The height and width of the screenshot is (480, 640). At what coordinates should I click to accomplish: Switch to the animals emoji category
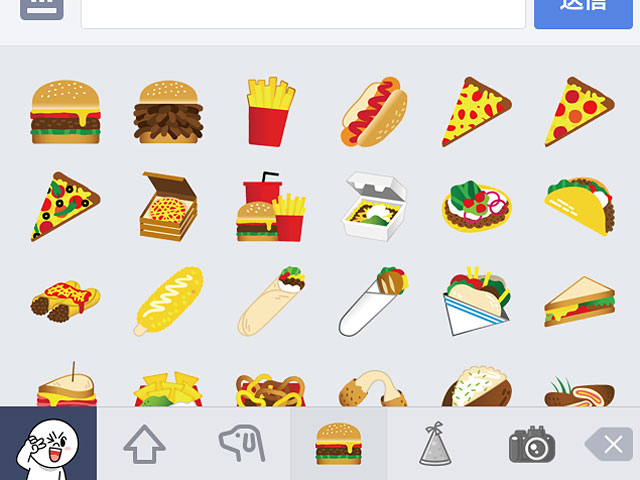pos(241,444)
